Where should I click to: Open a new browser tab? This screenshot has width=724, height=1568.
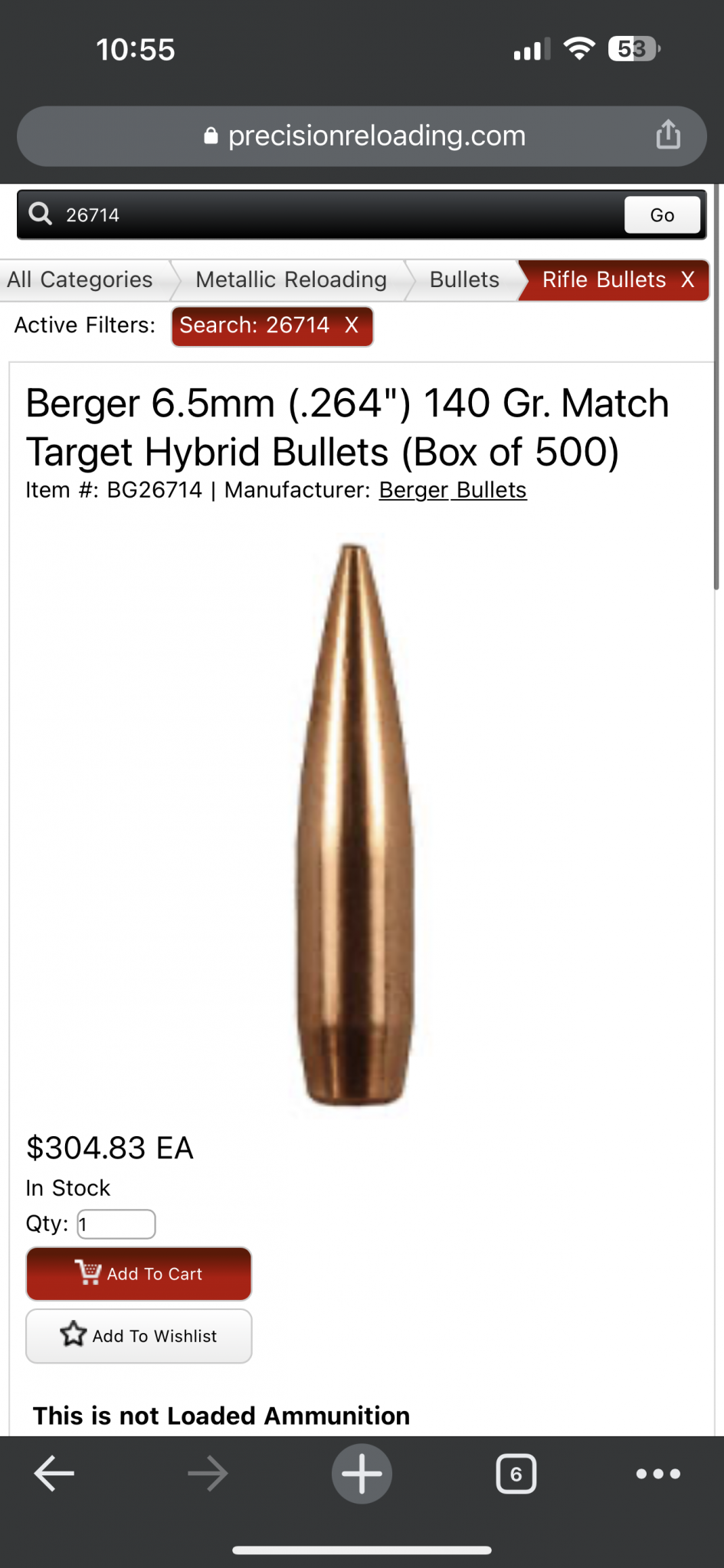tap(362, 1474)
